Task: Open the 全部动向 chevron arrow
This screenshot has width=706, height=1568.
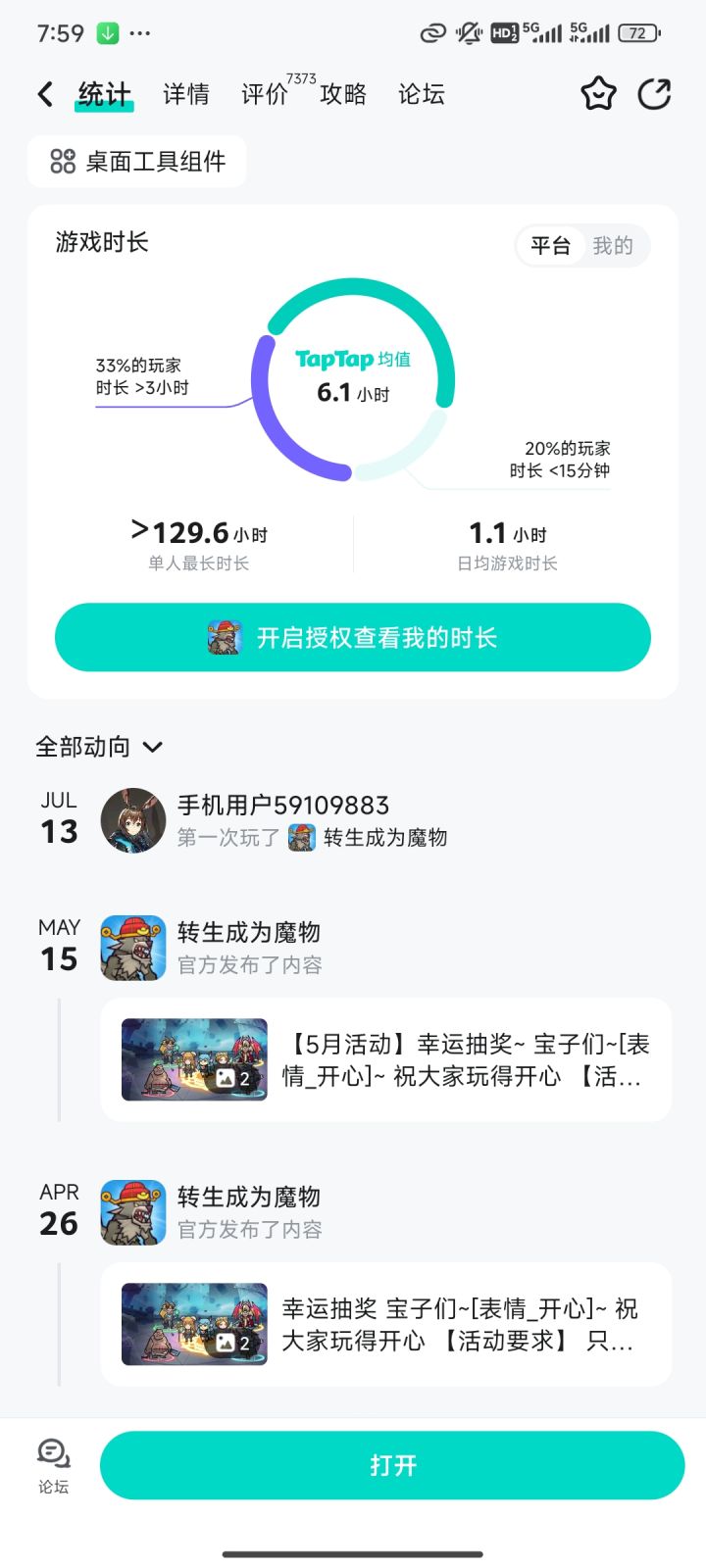Action: [x=153, y=747]
